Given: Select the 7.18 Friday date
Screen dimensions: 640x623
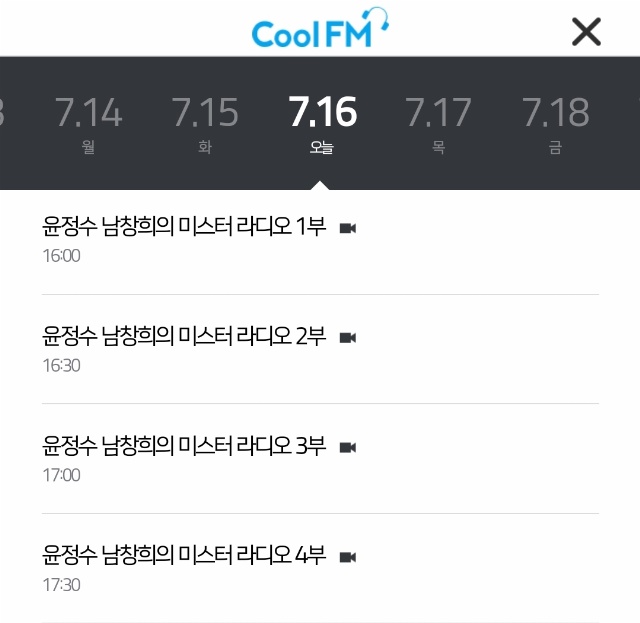Looking at the screenshot, I should pyautogui.click(x=555, y=123).
